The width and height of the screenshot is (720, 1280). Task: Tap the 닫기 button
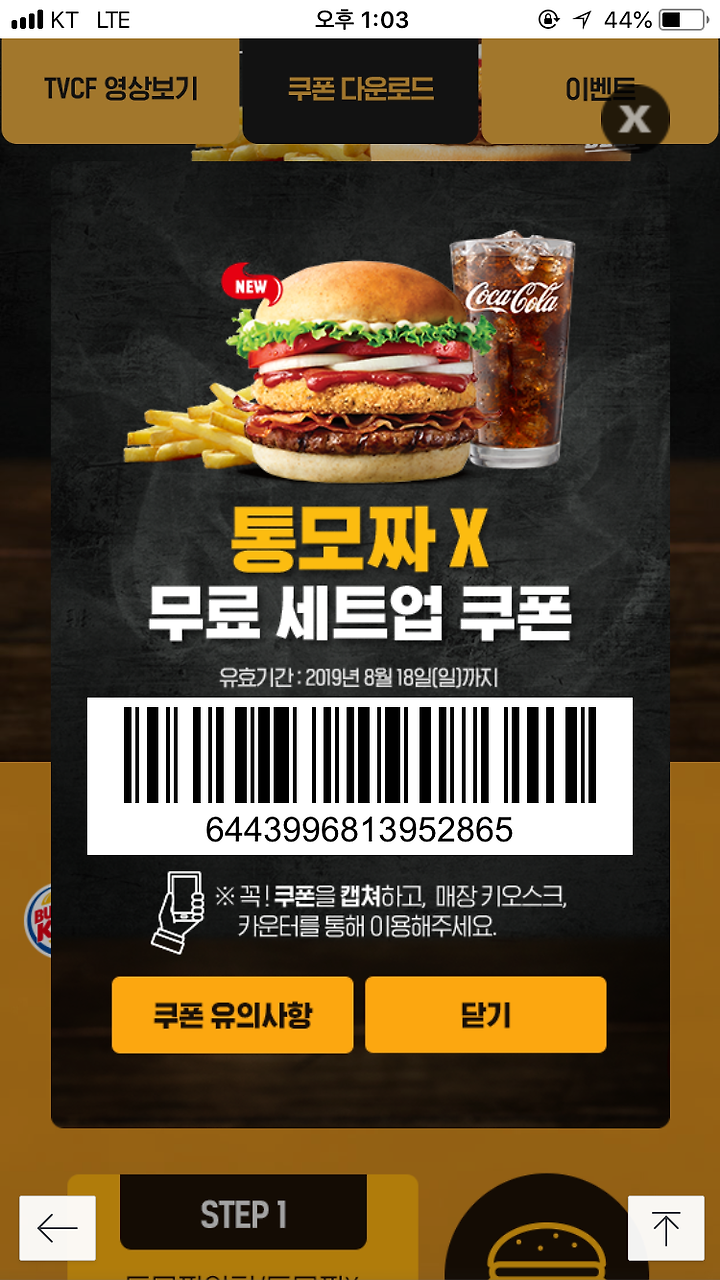coord(486,1015)
